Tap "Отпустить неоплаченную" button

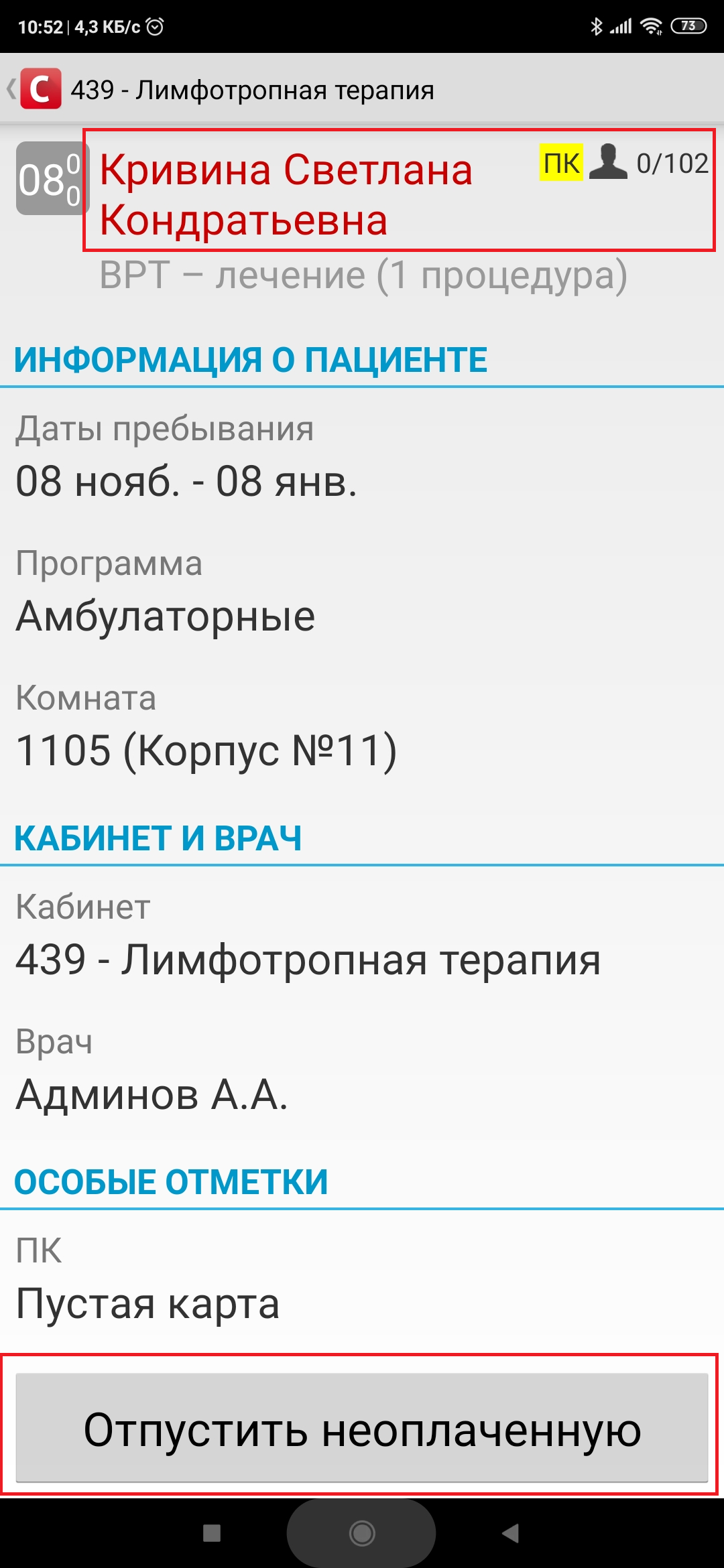coord(362,1428)
